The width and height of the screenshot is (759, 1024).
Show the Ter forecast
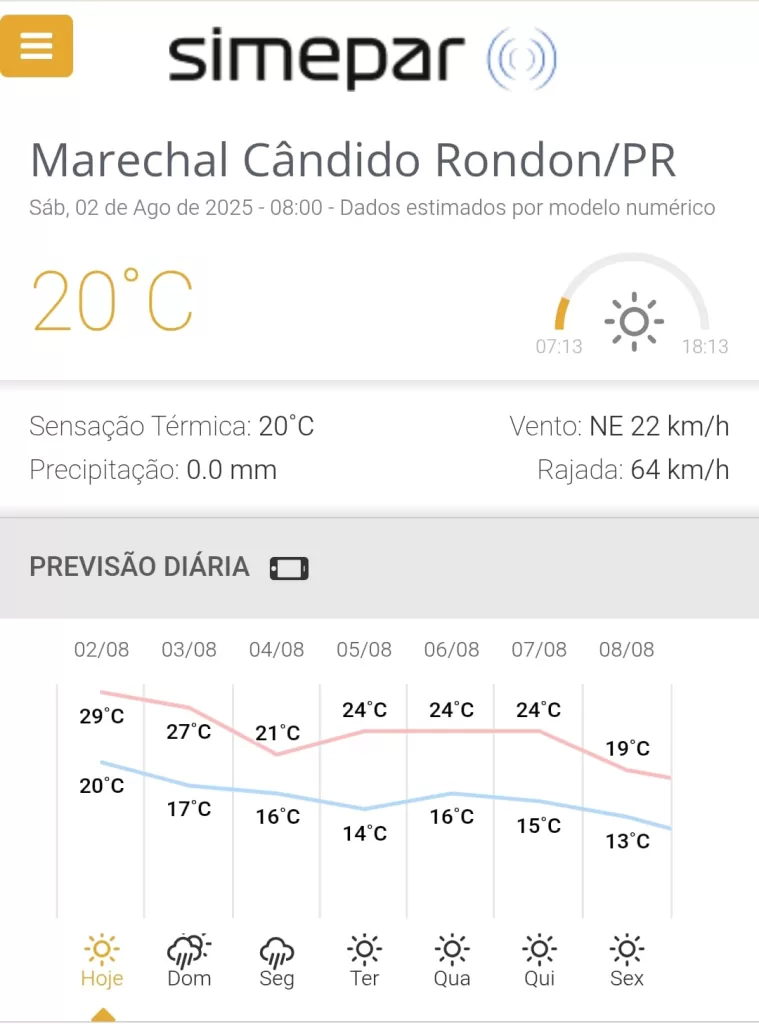[364, 961]
